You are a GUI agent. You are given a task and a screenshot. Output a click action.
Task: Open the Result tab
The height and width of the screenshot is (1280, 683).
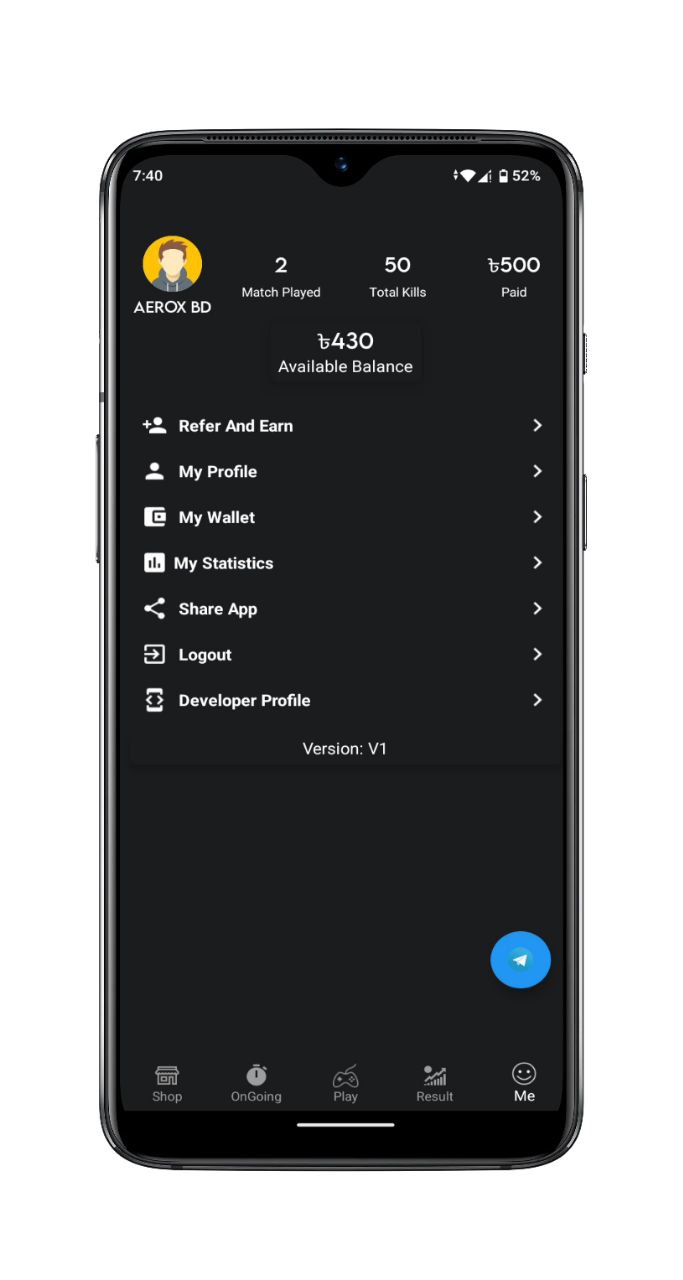coord(434,1083)
